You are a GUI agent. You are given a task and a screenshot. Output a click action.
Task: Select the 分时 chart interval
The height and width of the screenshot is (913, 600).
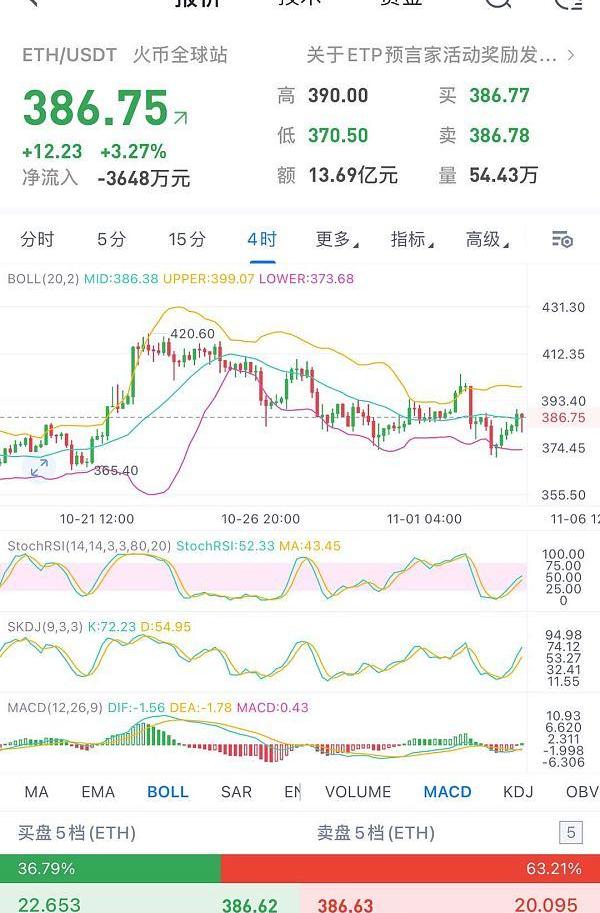[37, 239]
